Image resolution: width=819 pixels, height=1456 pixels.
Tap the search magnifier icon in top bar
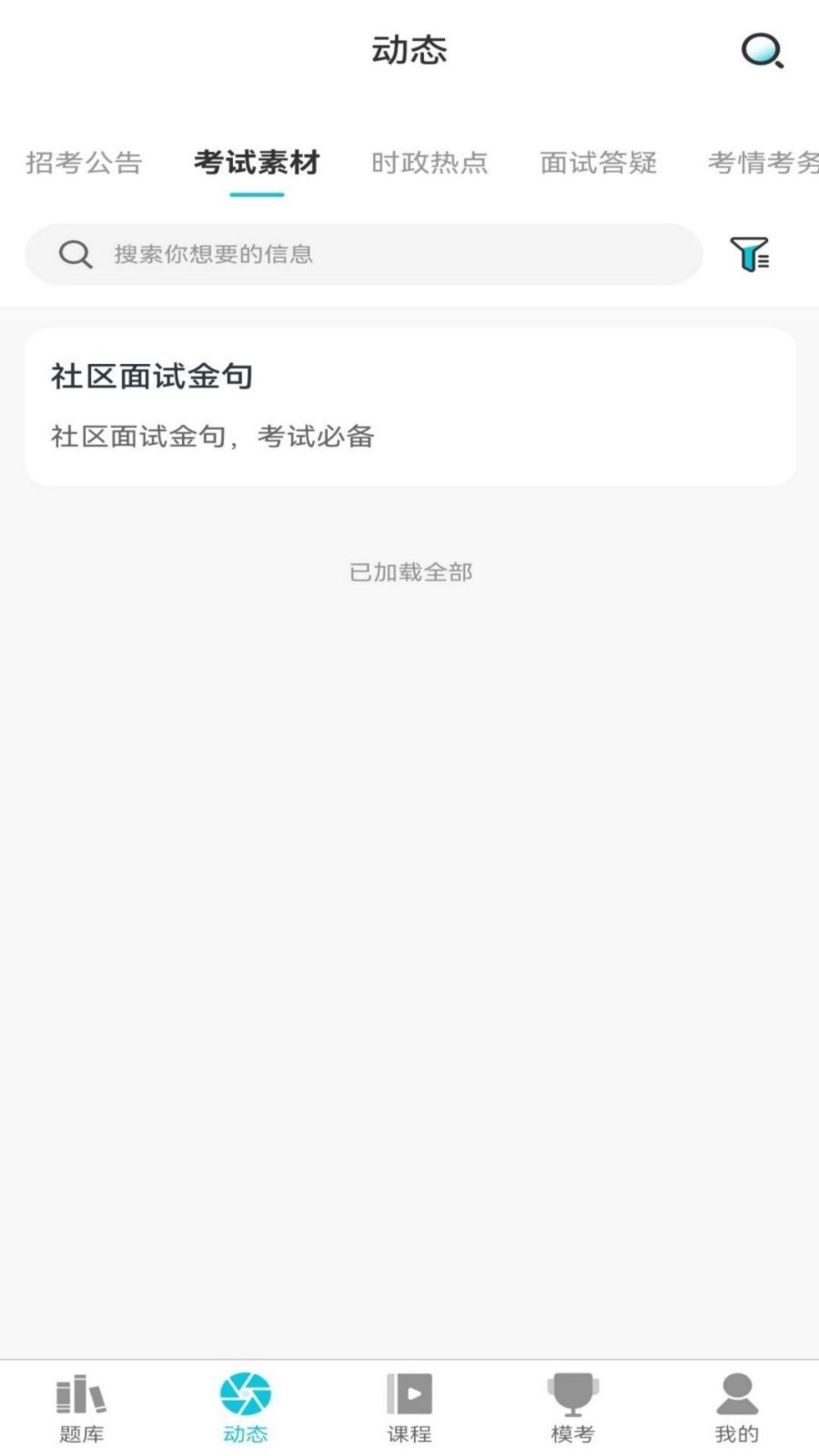point(761,50)
